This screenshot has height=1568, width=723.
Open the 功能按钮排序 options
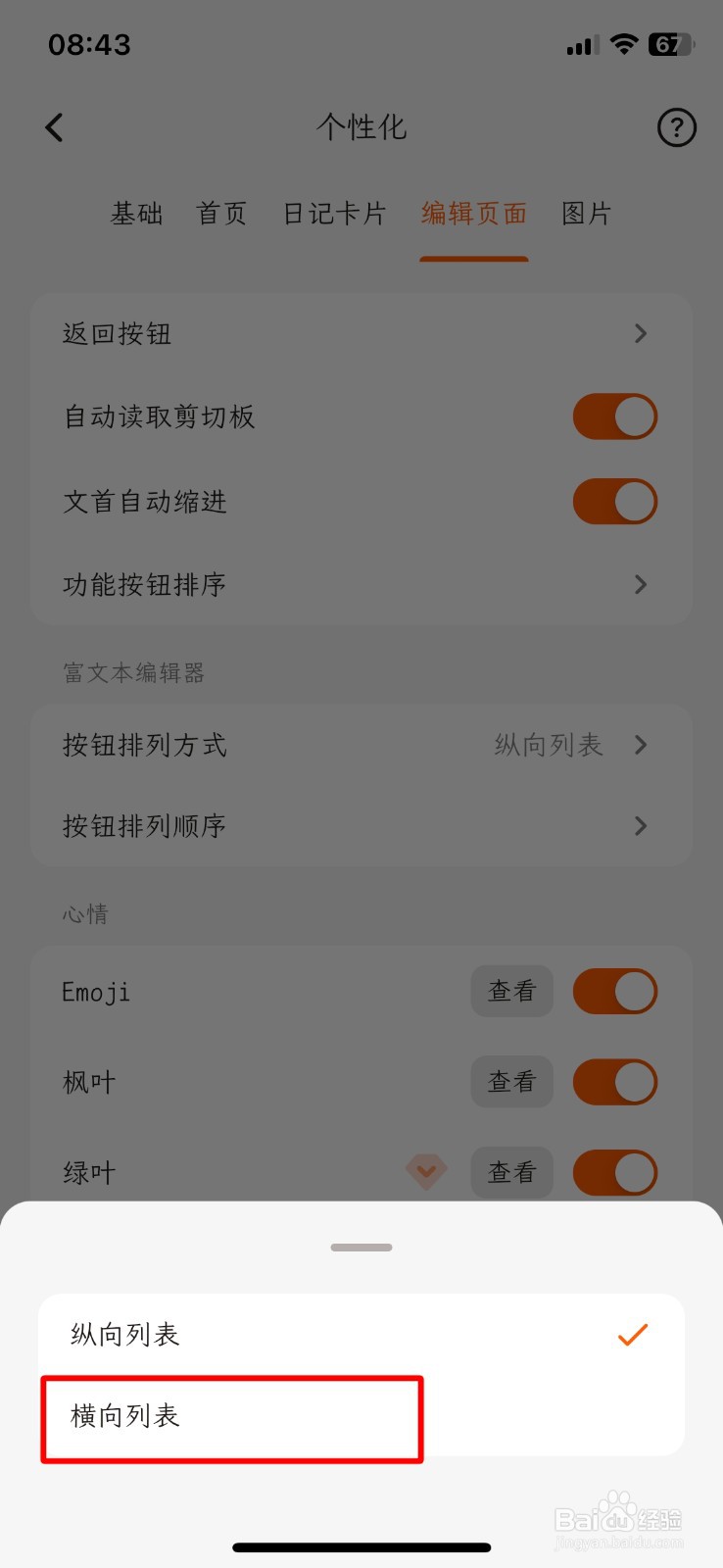[361, 585]
